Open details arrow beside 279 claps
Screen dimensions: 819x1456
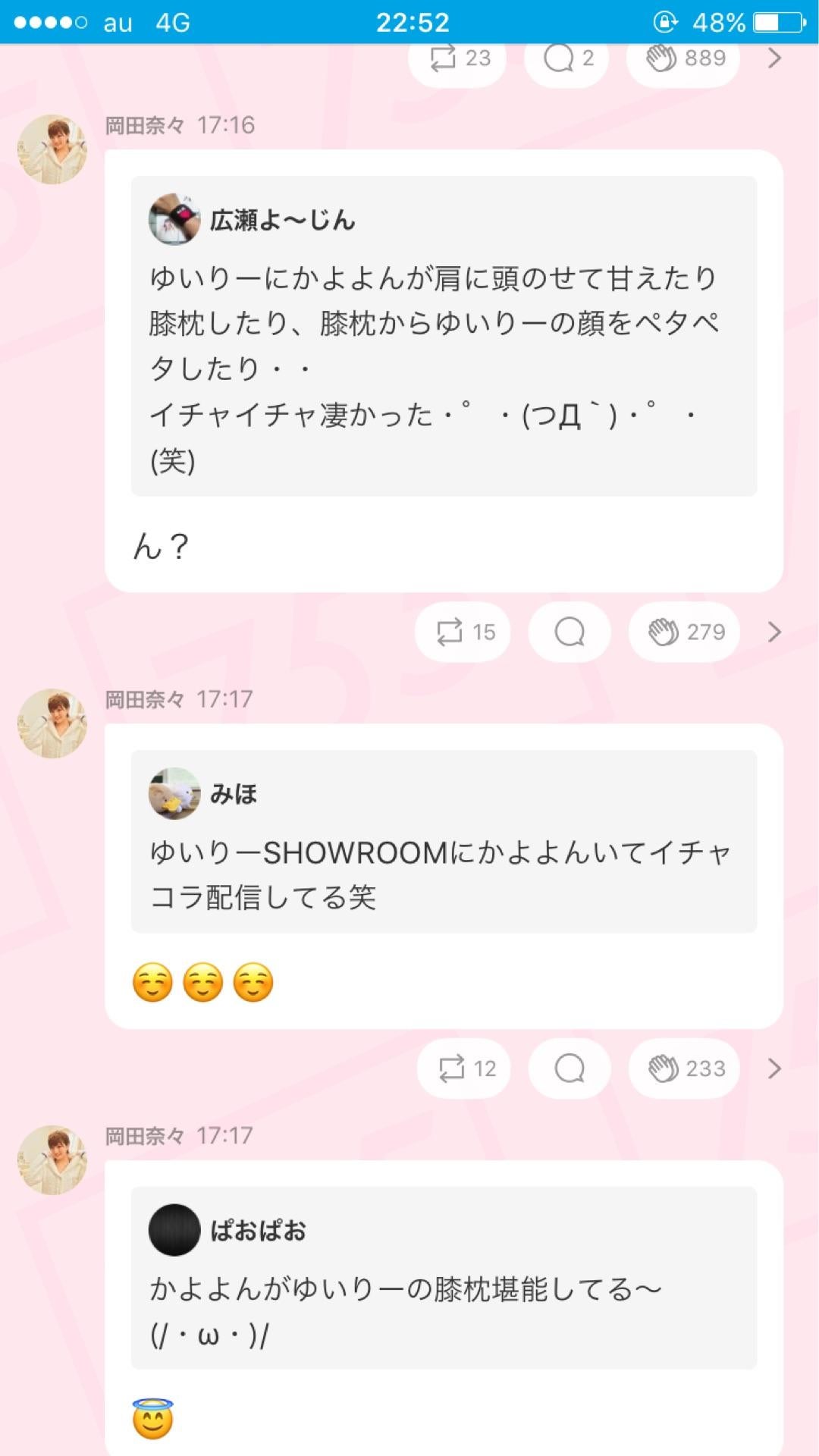774,632
